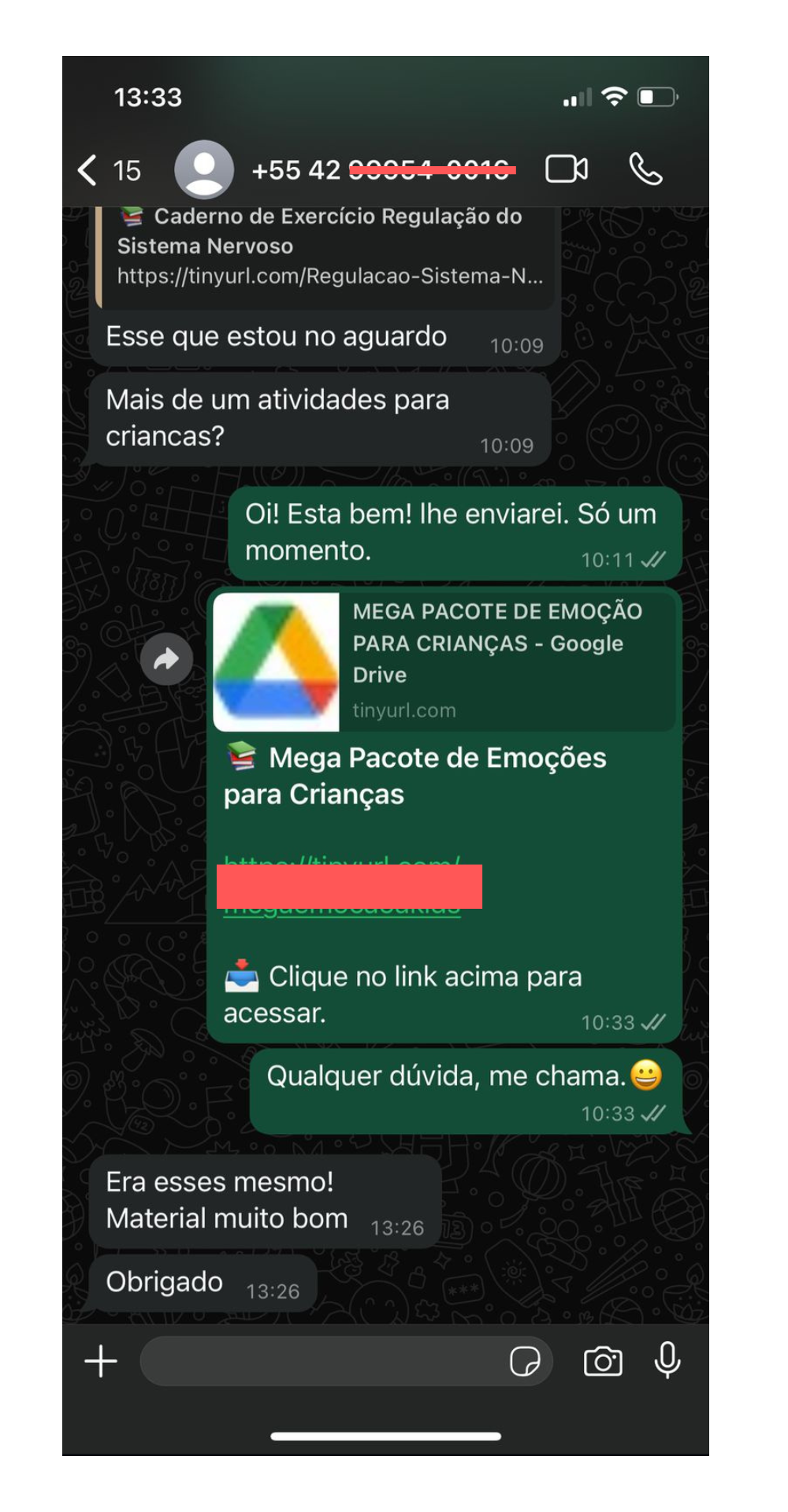Start a video call with this contact
This screenshot has height=1512, width=788.
(567, 169)
